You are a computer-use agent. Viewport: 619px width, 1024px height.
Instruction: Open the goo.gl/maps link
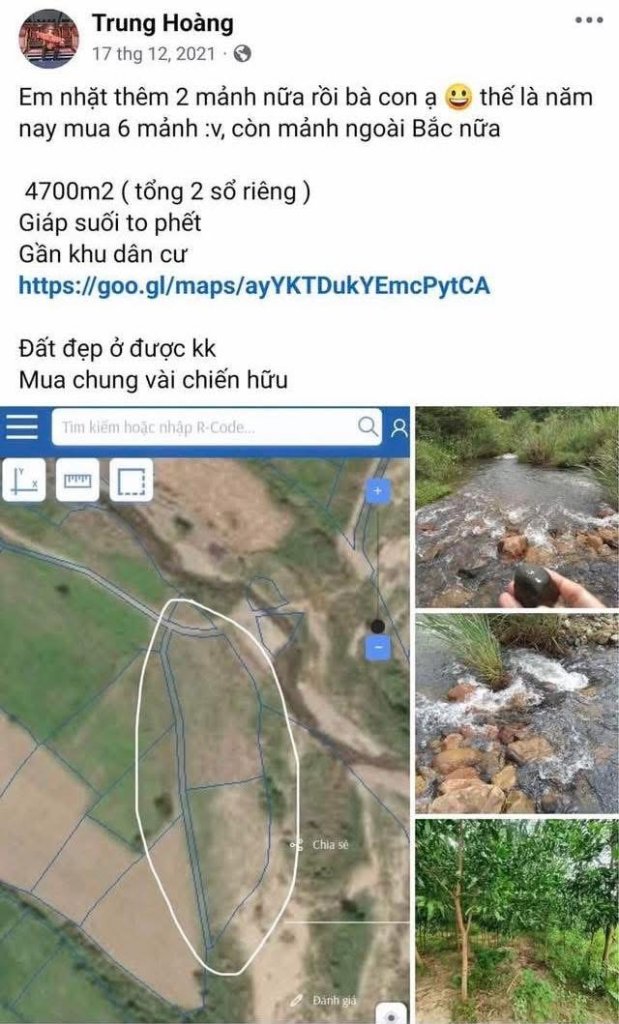[x=254, y=285]
